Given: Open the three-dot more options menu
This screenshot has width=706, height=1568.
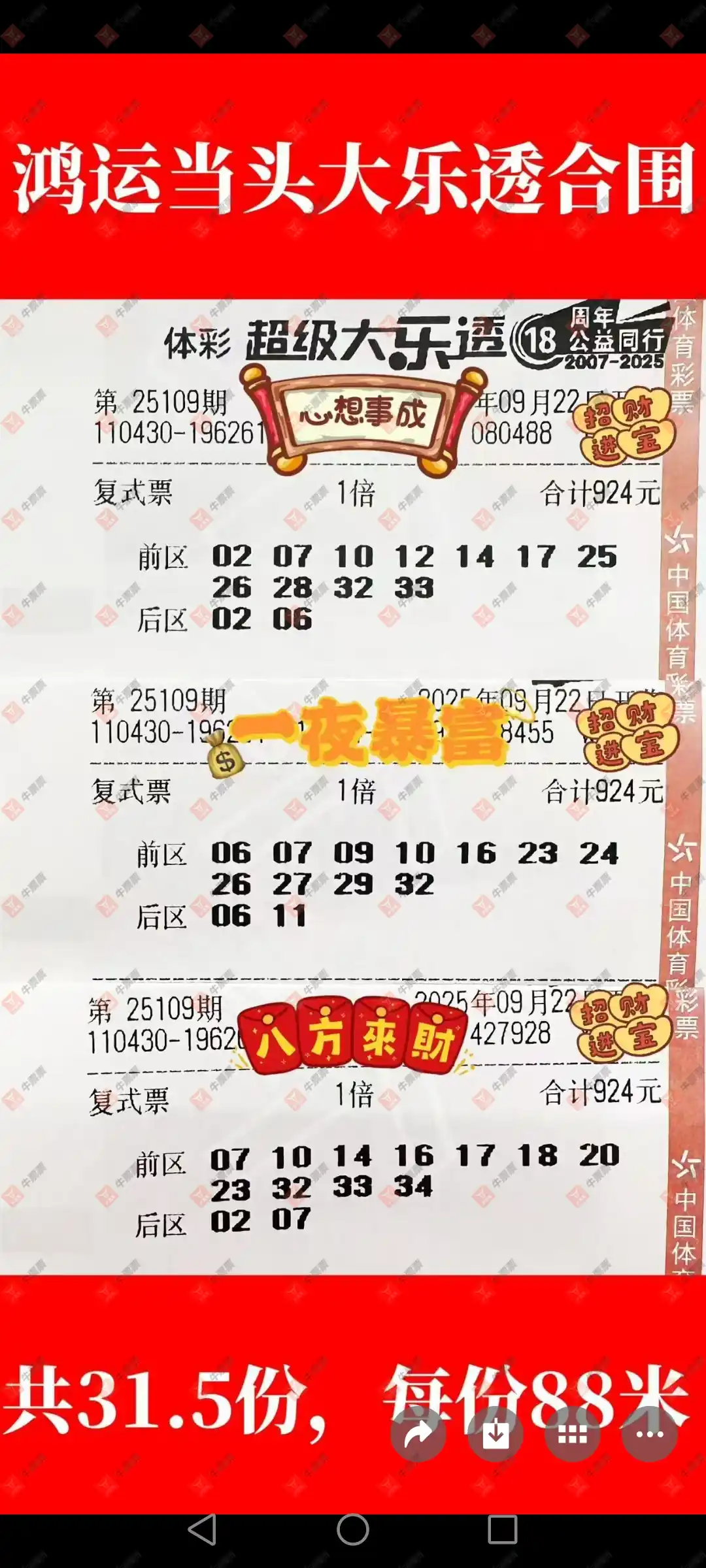Looking at the screenshot, I should pyautogui.click(x=649, y=1433).
